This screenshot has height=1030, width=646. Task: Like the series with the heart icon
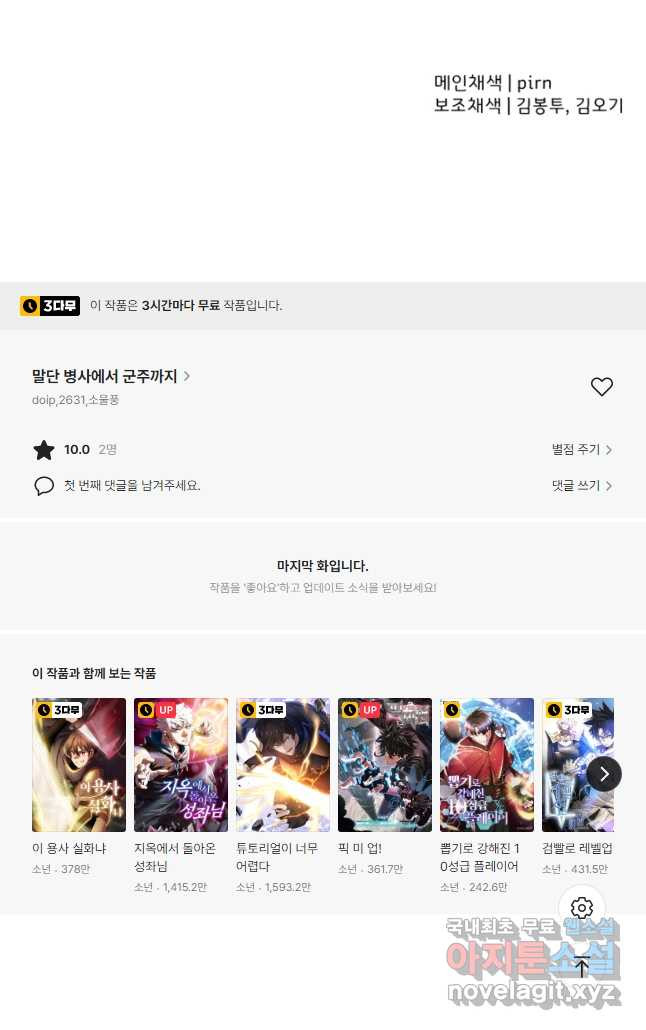(x=601, y=387)
